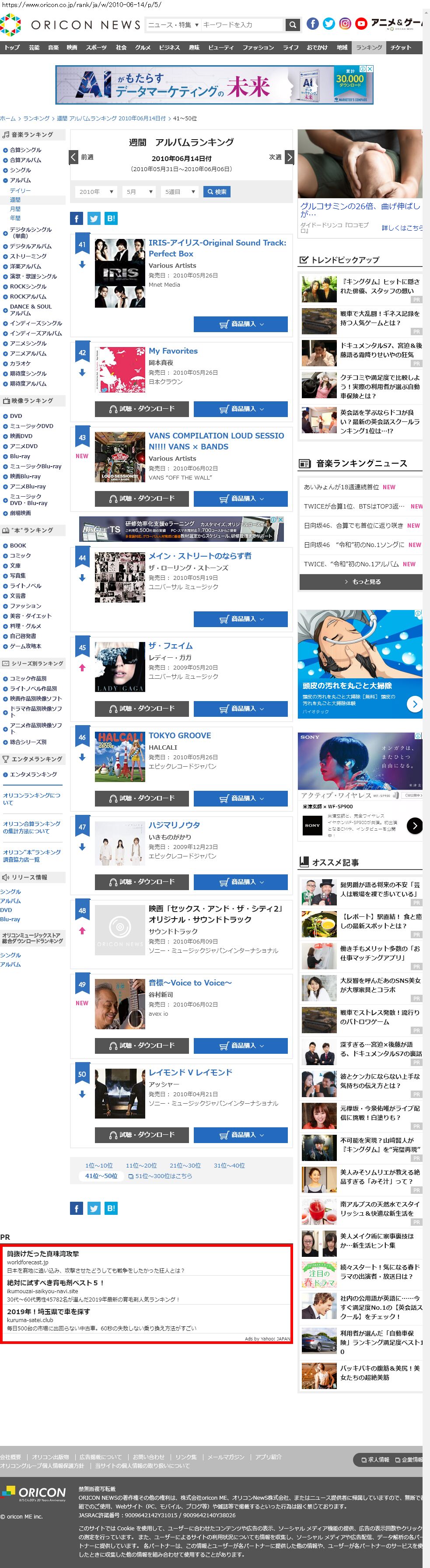
Task: Select 合算シングル in the sidebar
Action: (x=25, y=150)
